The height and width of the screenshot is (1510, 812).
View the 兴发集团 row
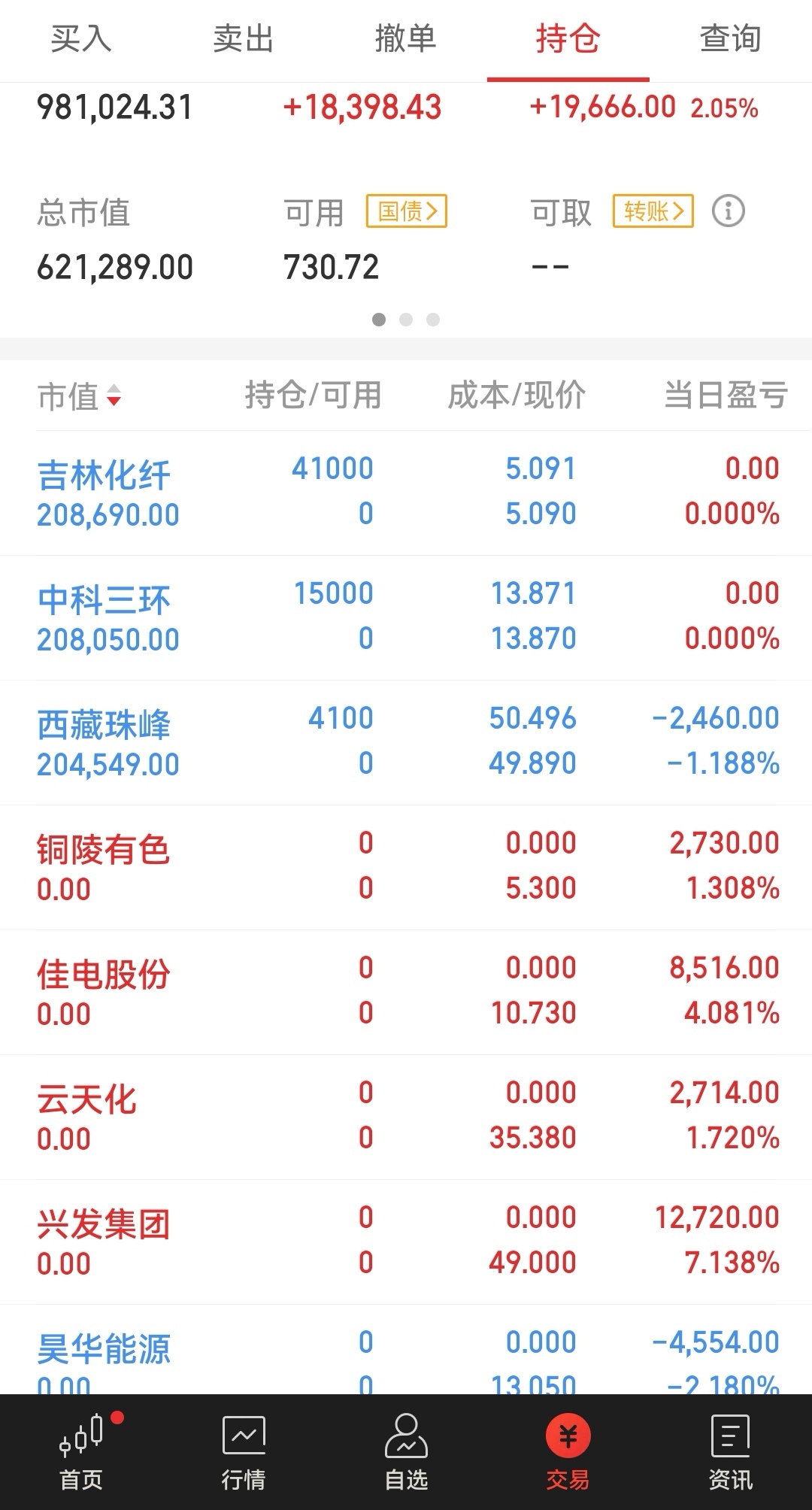click(406, 1242)
